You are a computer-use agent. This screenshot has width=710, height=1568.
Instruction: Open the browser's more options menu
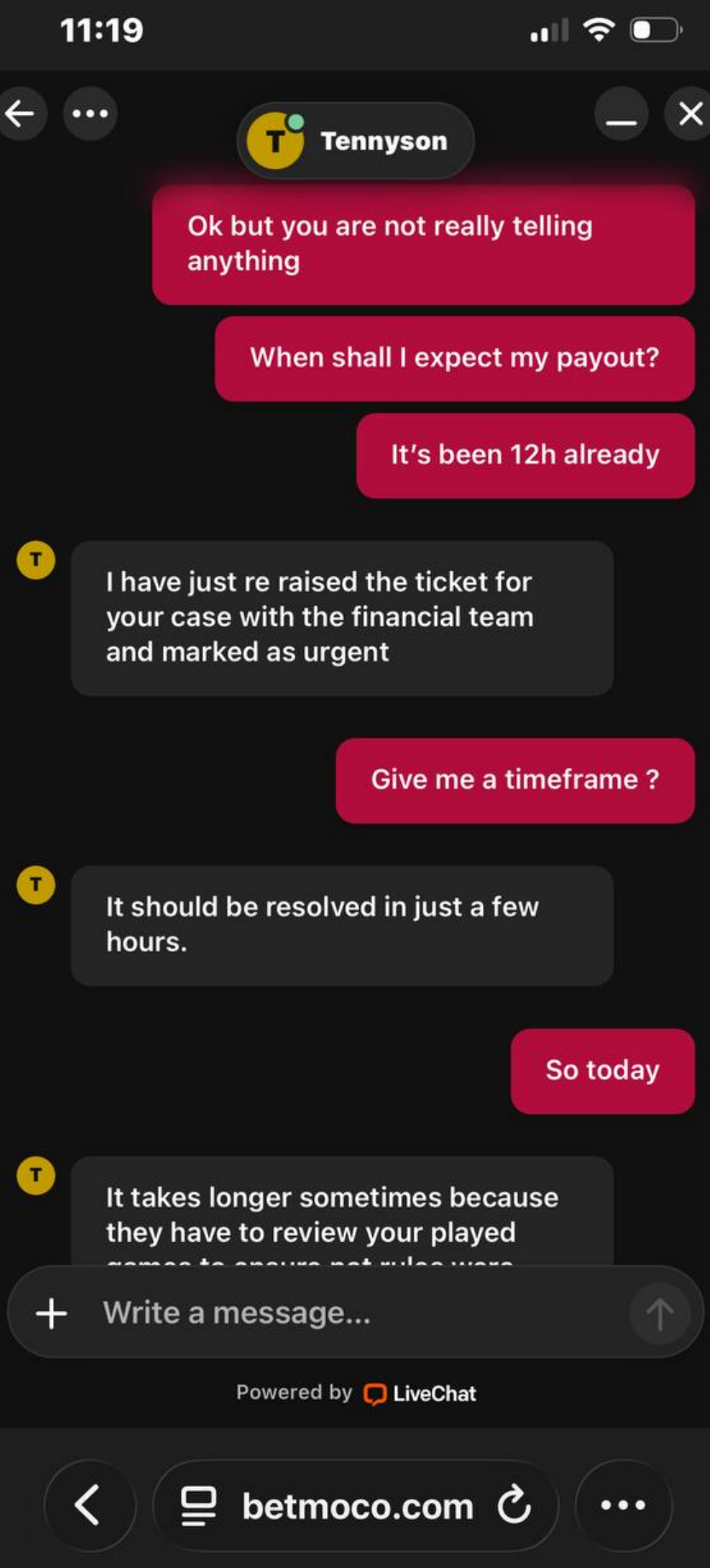[623, 1505]
